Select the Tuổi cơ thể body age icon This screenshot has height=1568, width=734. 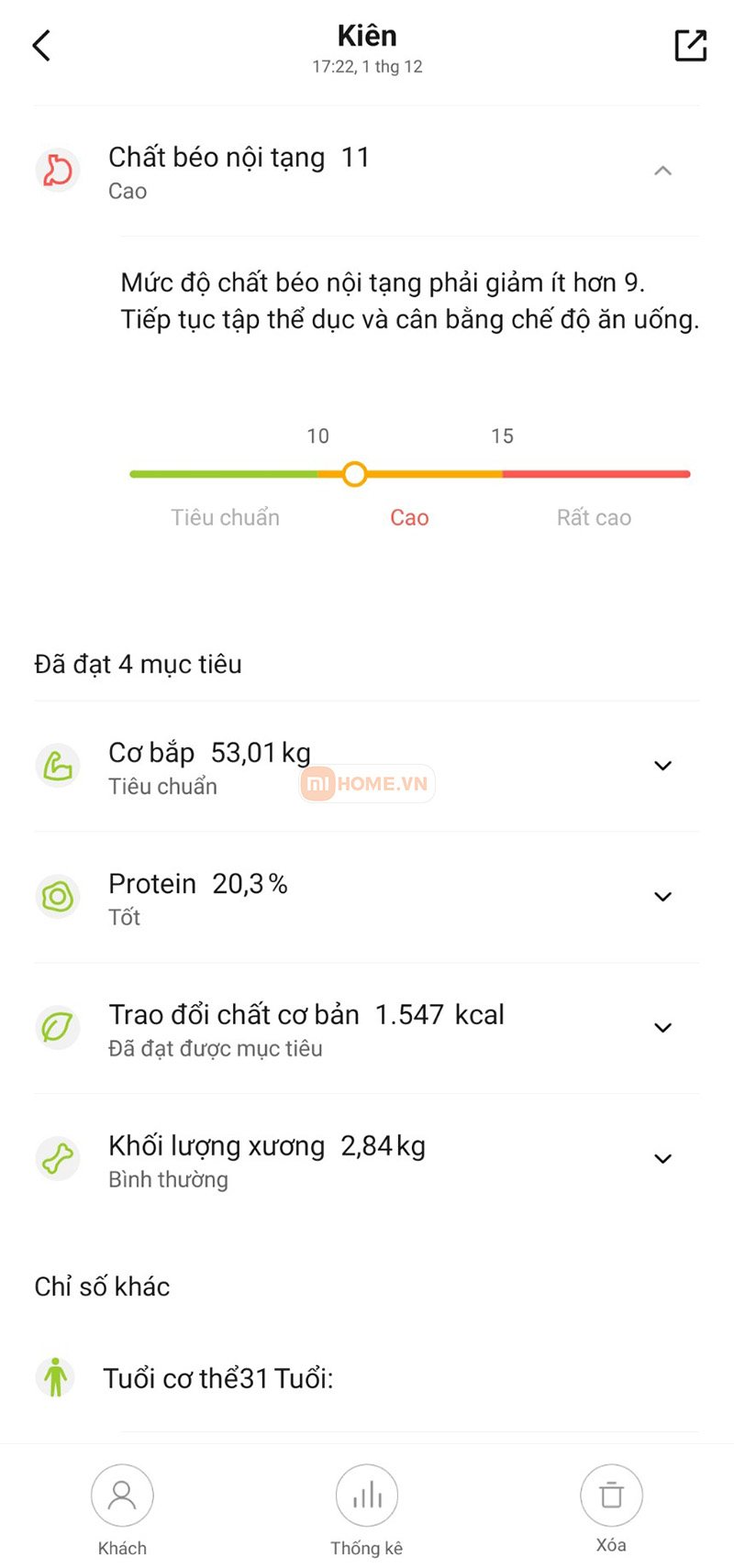[55, 1377]
